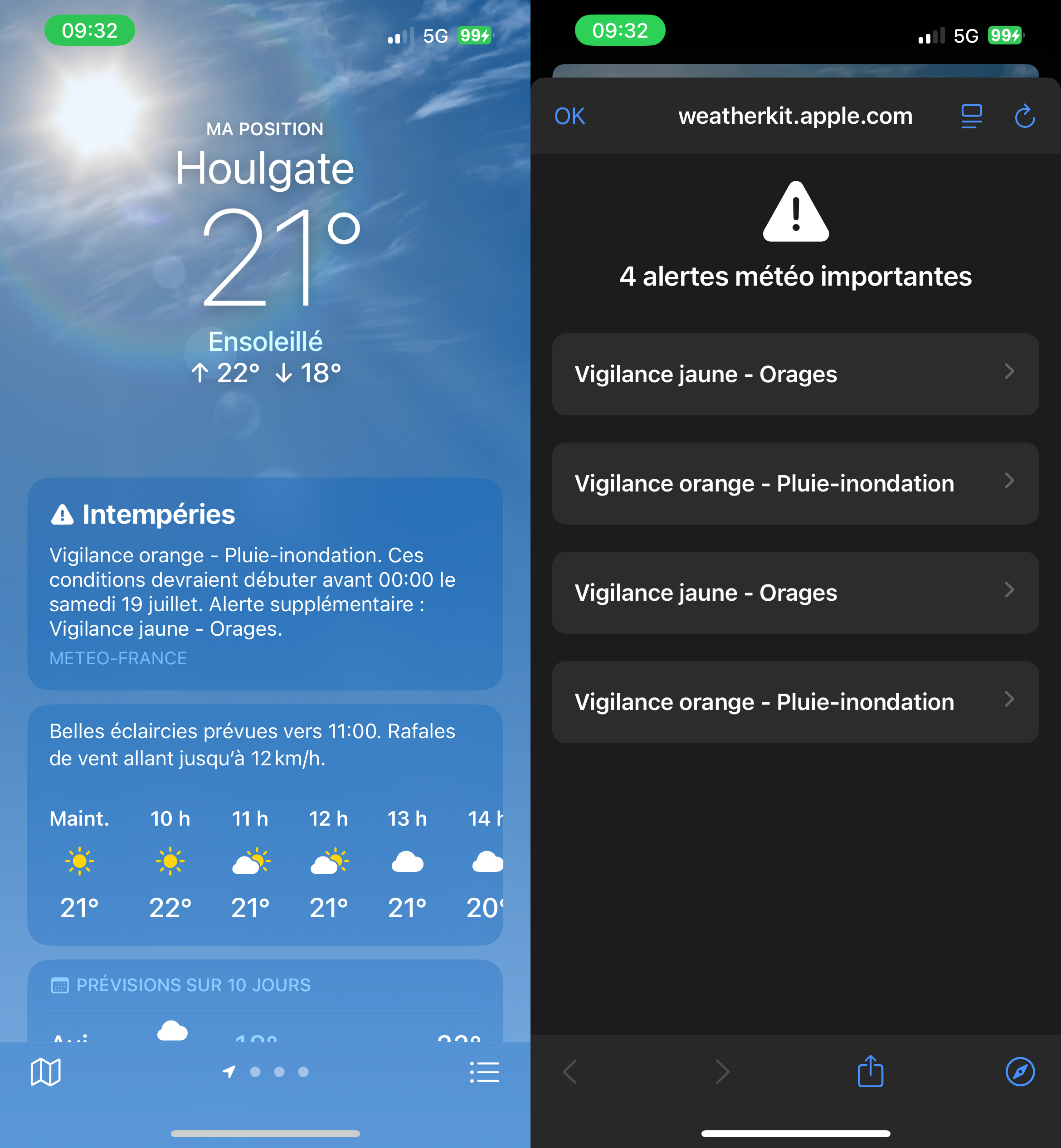This screenshot has height=1148, width=1061.
Task: Reload the weatherkit.apple.com page
Action: 1024,117
